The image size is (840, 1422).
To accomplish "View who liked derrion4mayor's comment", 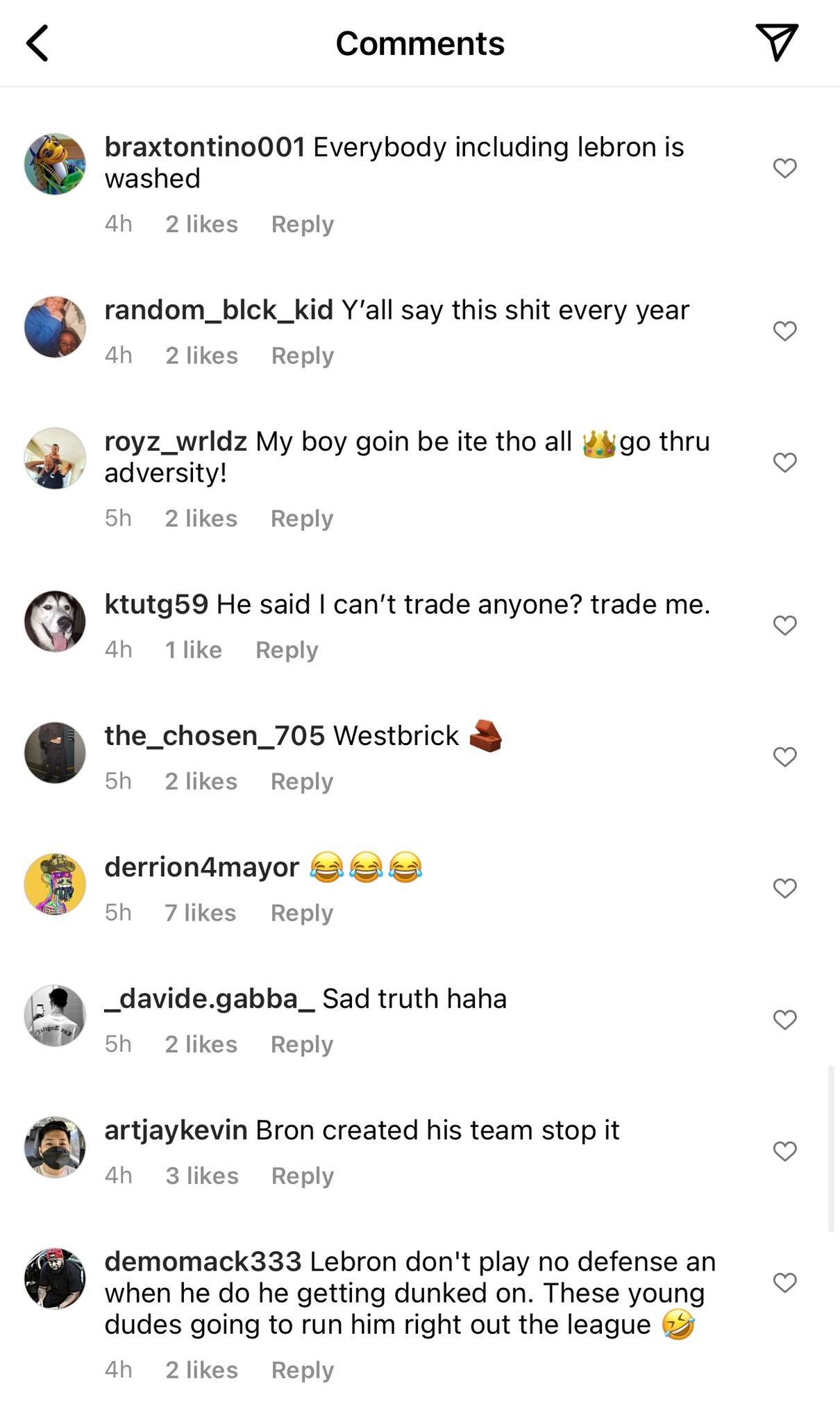I will pyautogui.click(x=200, y=912).
